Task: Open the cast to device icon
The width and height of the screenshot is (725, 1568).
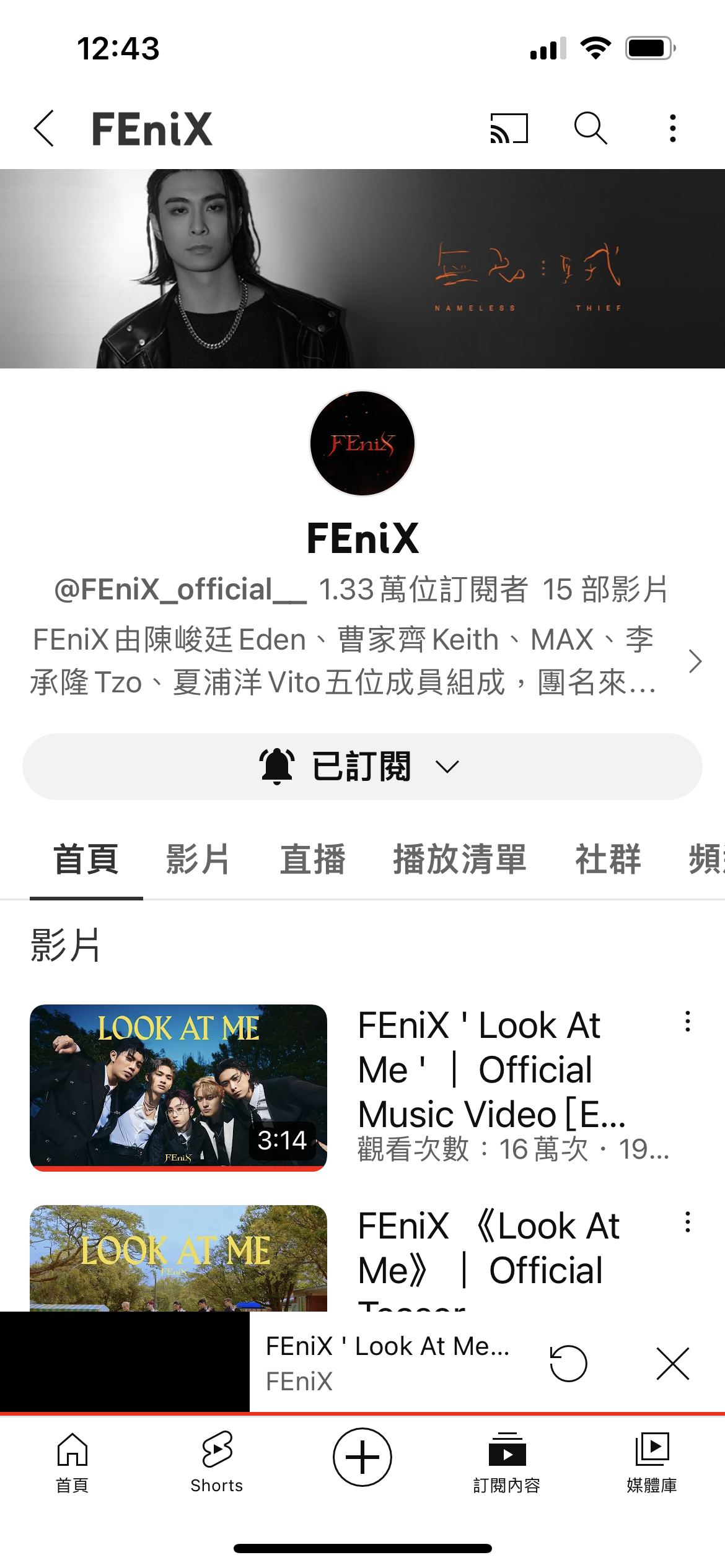Action: (x=509, y=128)
